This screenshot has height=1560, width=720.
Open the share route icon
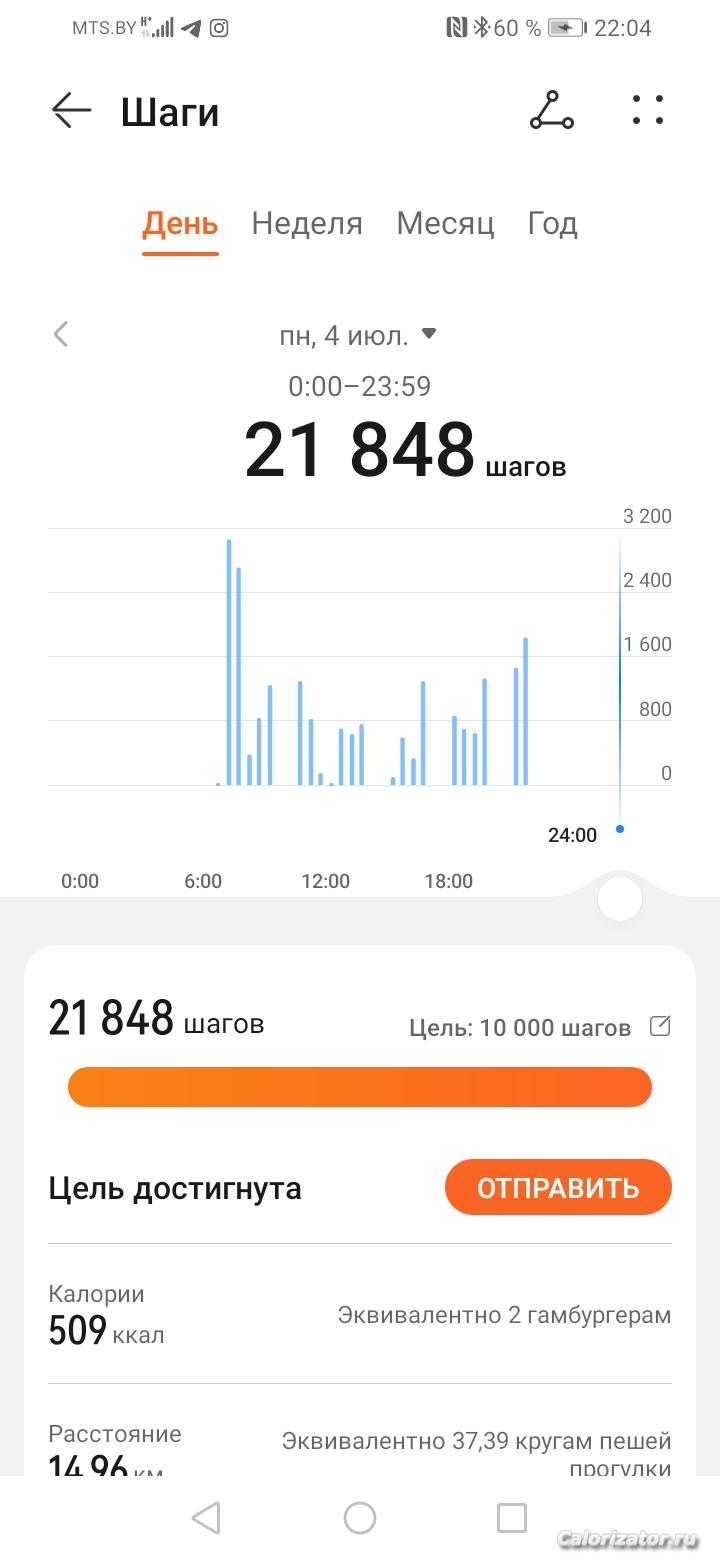[551, 111]
